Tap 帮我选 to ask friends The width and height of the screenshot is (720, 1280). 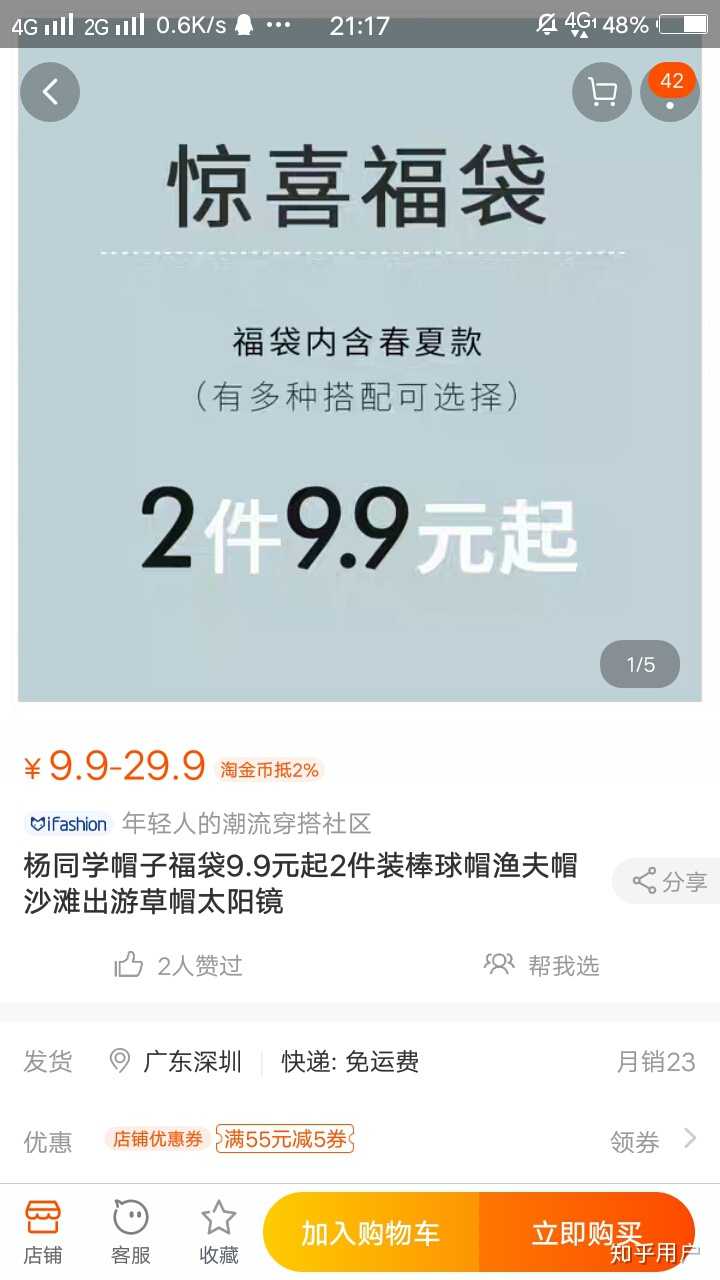pos(542,965)
